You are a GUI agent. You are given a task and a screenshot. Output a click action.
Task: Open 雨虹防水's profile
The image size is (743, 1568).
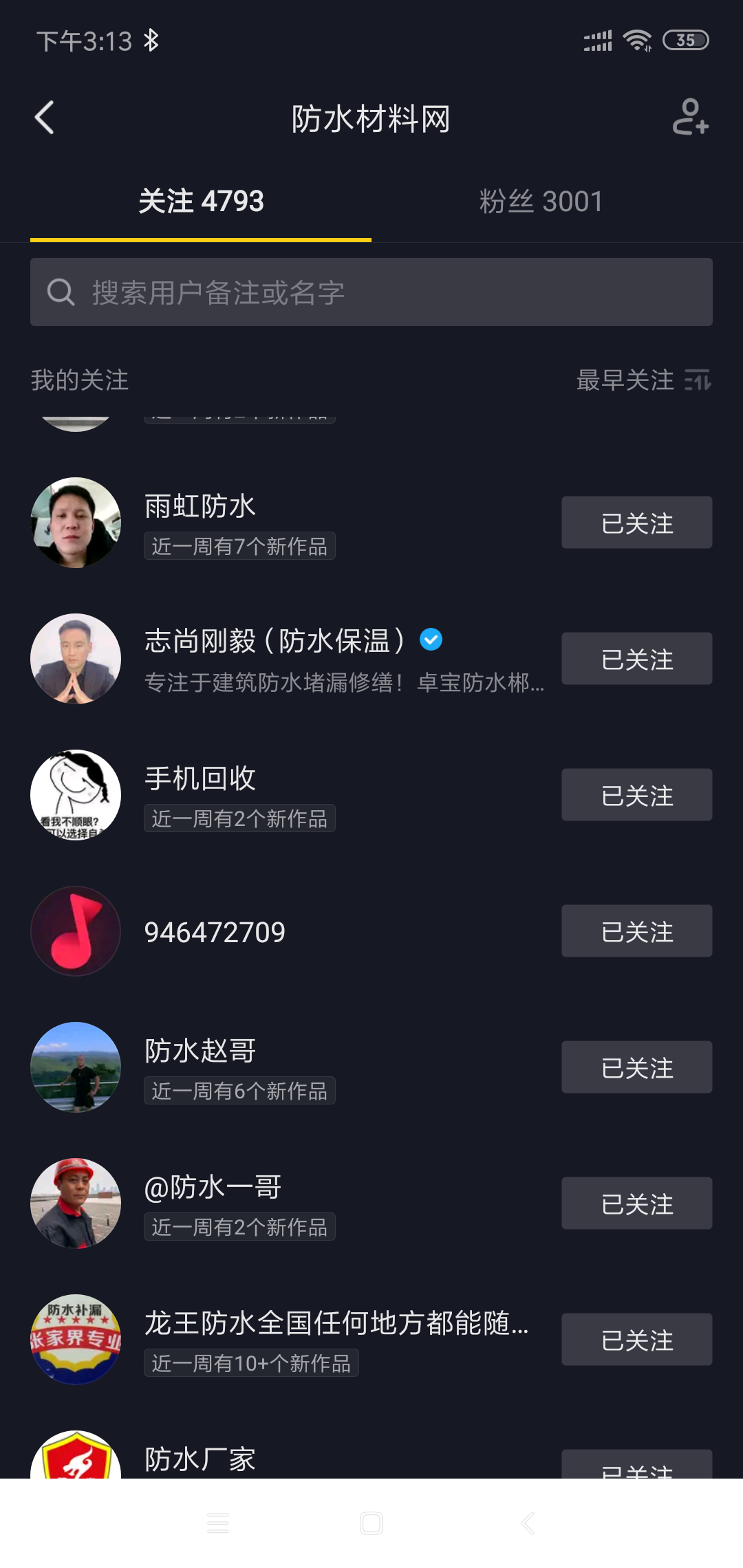200,508
